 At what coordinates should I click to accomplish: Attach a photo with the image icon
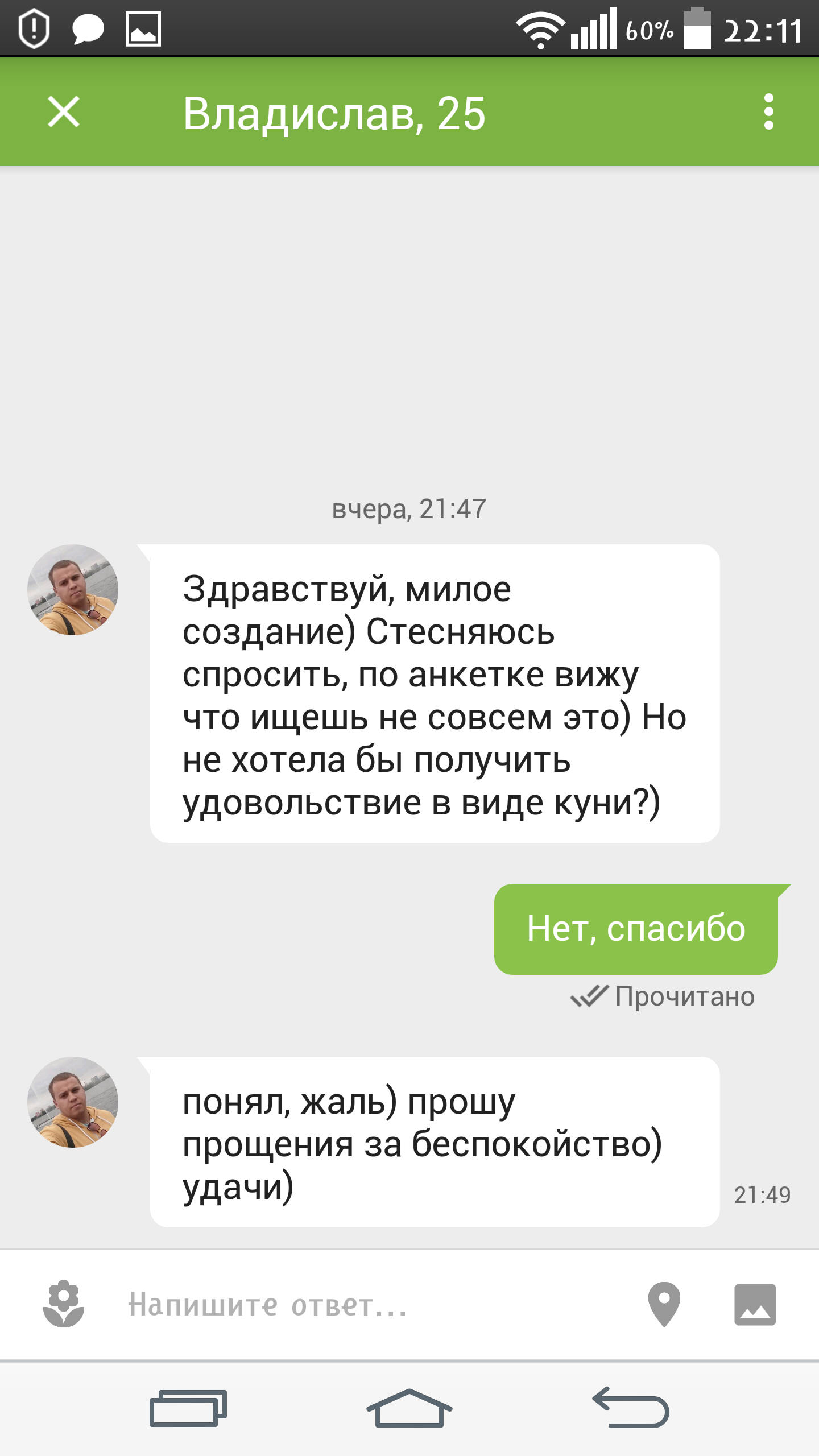[x=755, y=1304]
